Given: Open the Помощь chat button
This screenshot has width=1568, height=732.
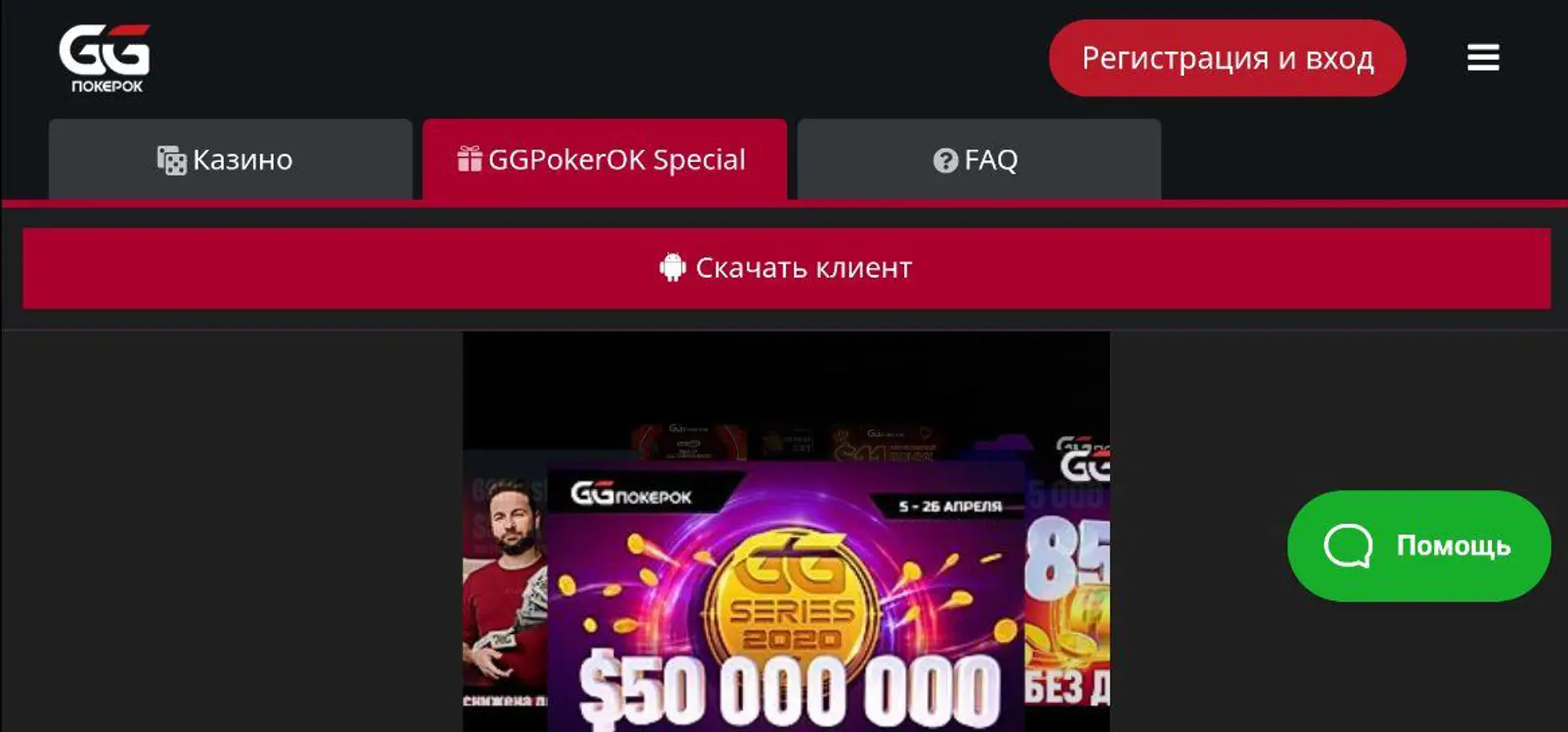Looking at the screenshot, I should [x=1418, y=546].
